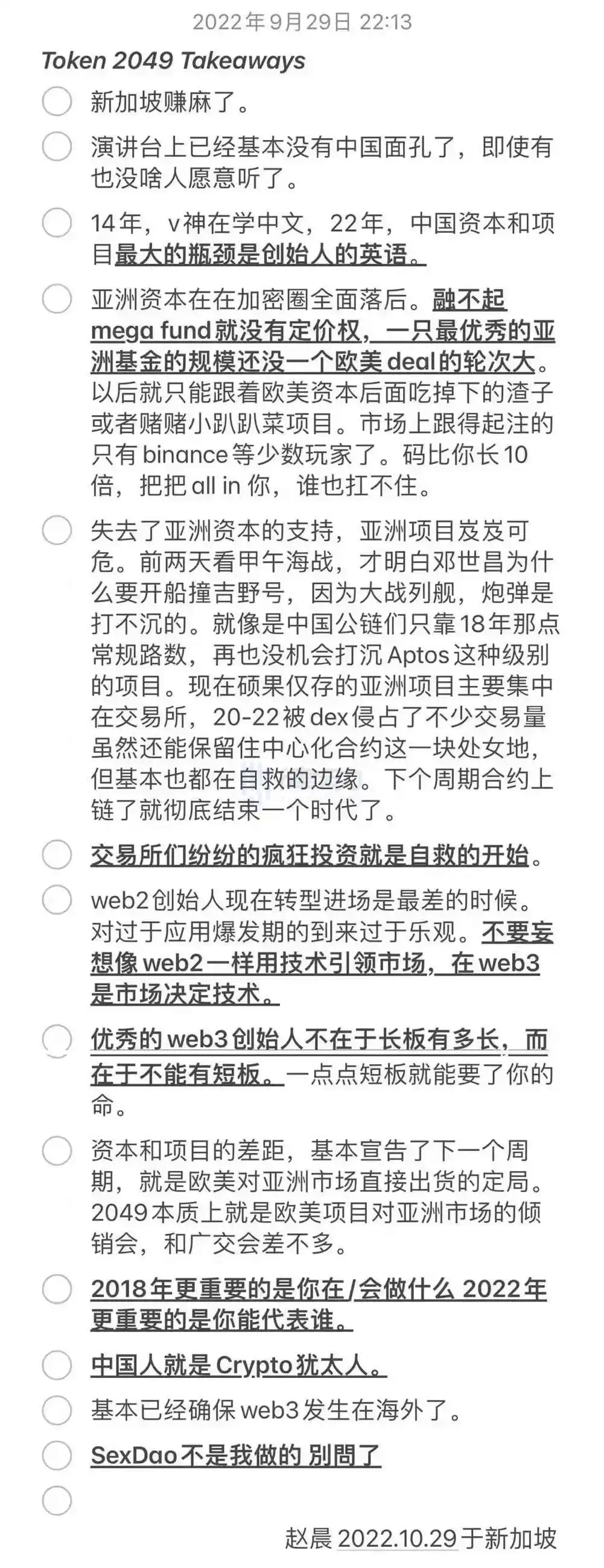Mark the 演讲台上已经基本没有中国面孔了 item as done

point(57,147)
